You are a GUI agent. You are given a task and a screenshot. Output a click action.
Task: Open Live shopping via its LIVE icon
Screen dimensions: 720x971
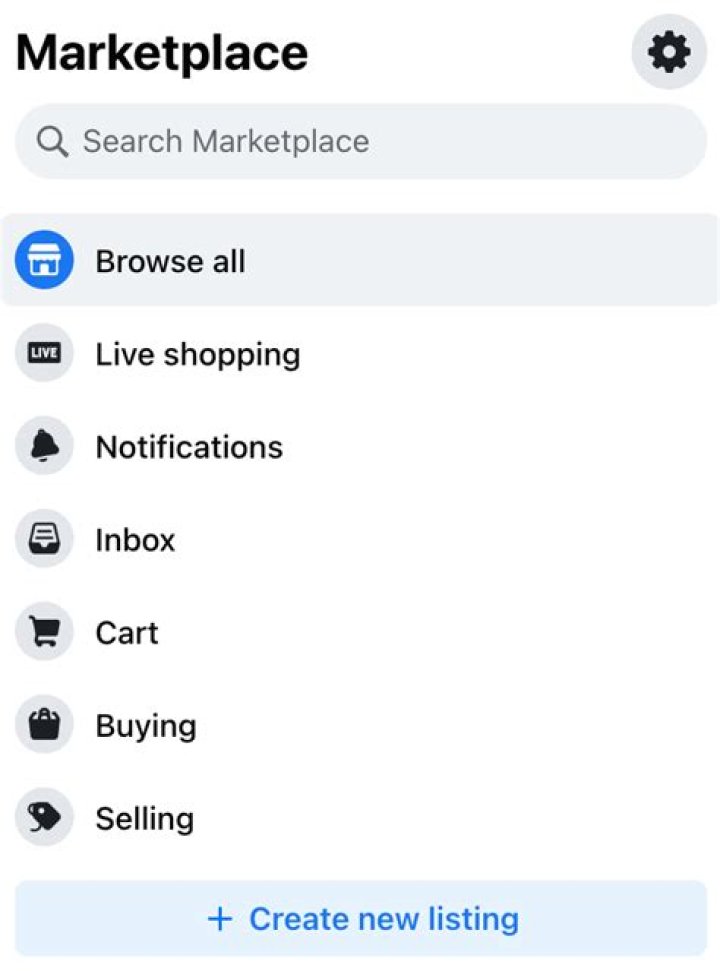[x=44, y=352]
